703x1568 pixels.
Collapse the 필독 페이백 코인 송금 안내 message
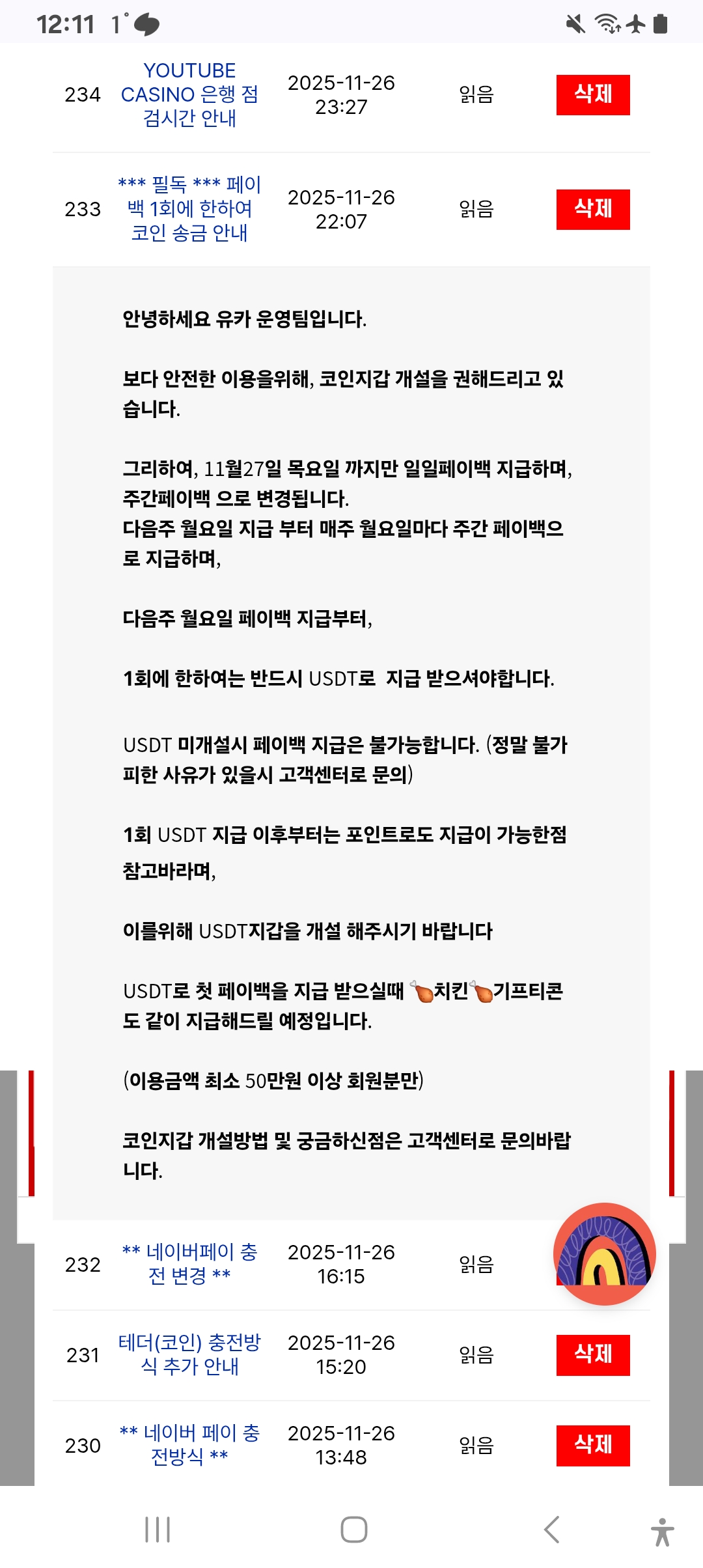(189, 208)
